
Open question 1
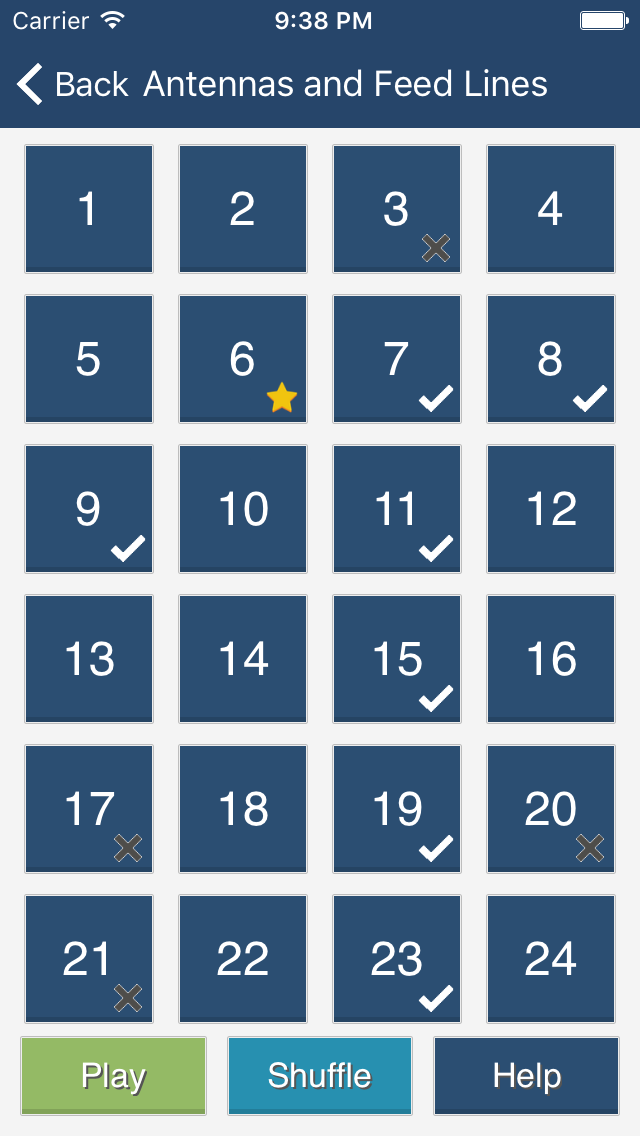pos(89,209)
